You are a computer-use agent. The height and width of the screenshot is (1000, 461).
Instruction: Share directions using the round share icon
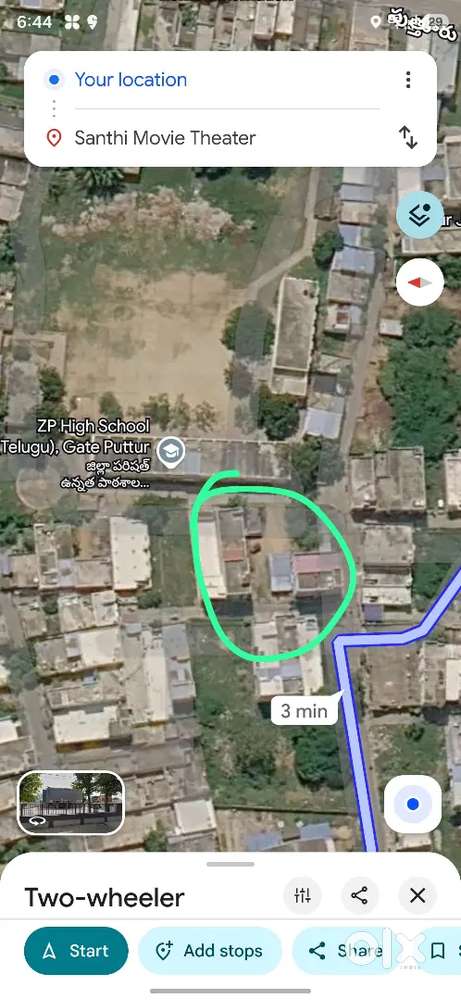click(360, 895)
